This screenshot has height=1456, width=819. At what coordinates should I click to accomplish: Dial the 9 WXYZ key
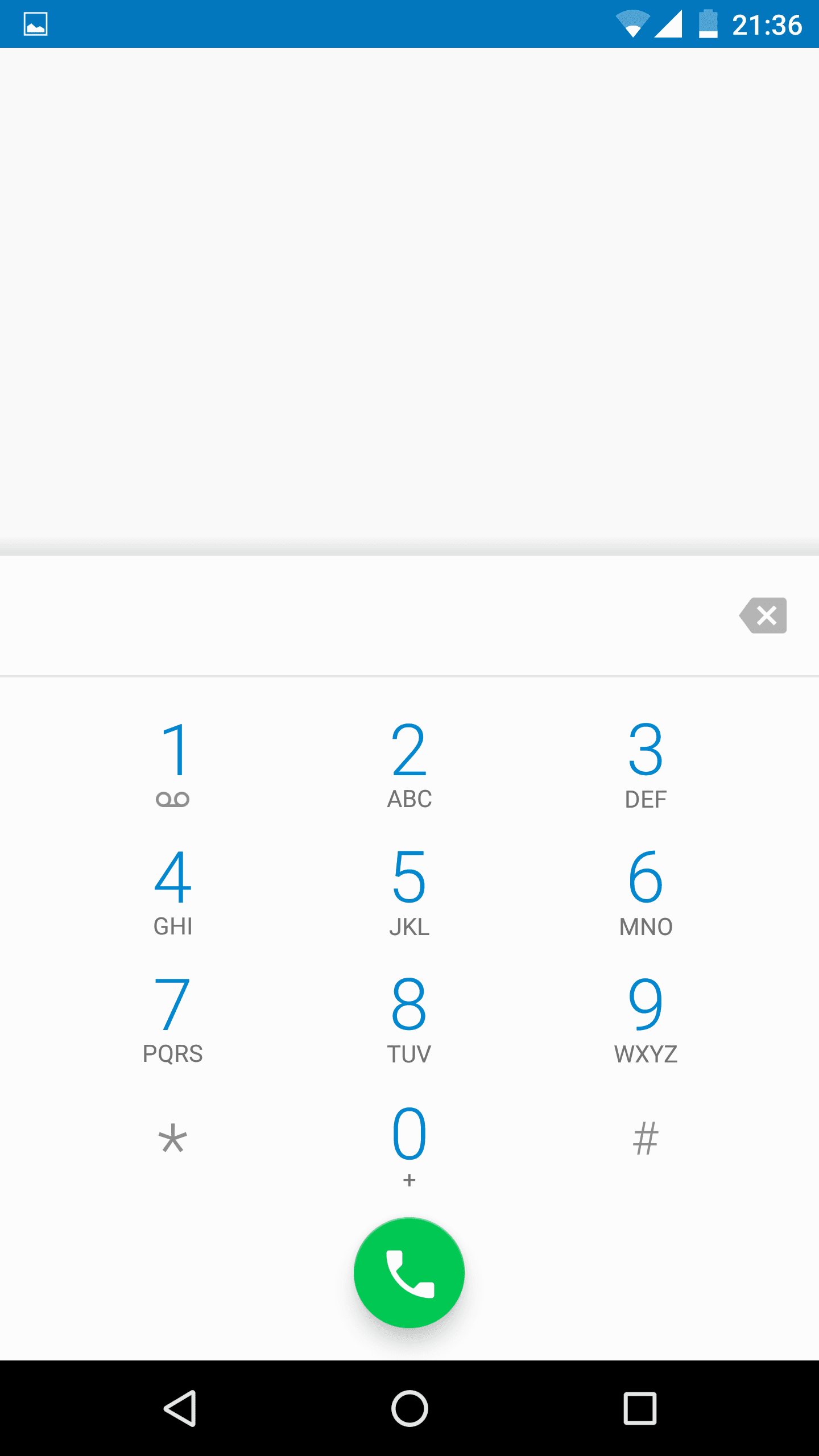646,1019
